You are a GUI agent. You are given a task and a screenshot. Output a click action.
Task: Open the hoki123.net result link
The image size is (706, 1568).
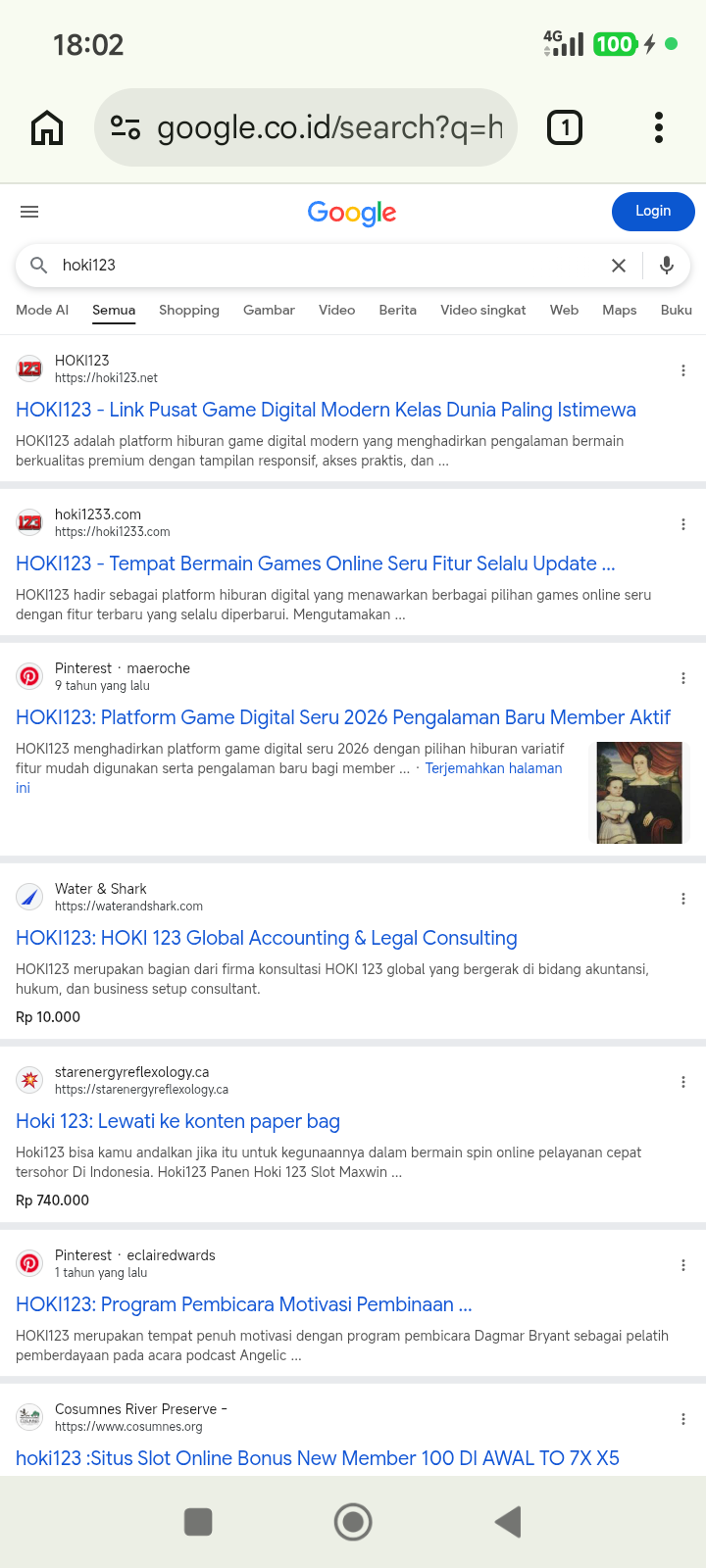326,410
